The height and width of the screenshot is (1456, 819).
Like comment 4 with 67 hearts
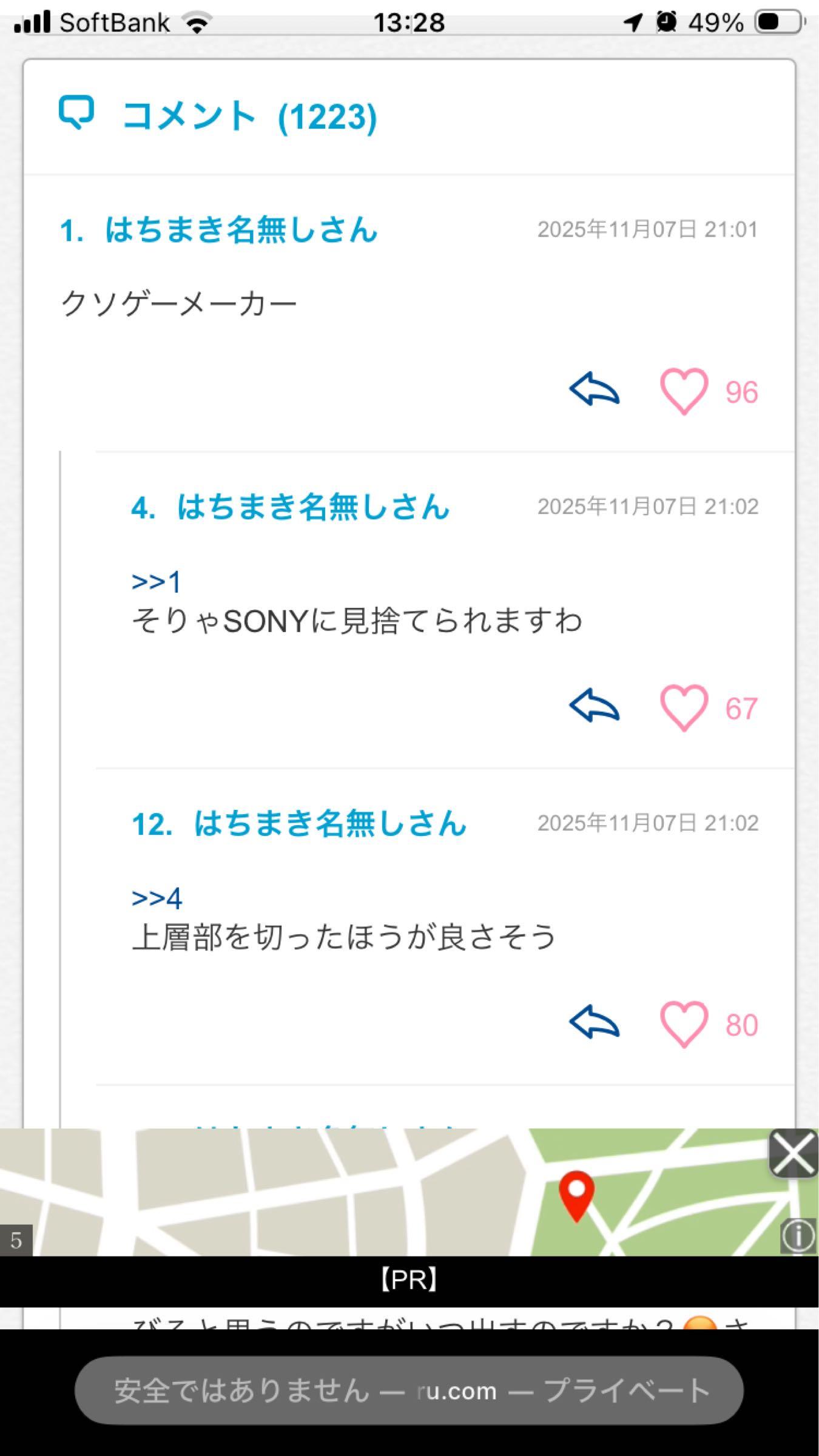tap(684, 708)
